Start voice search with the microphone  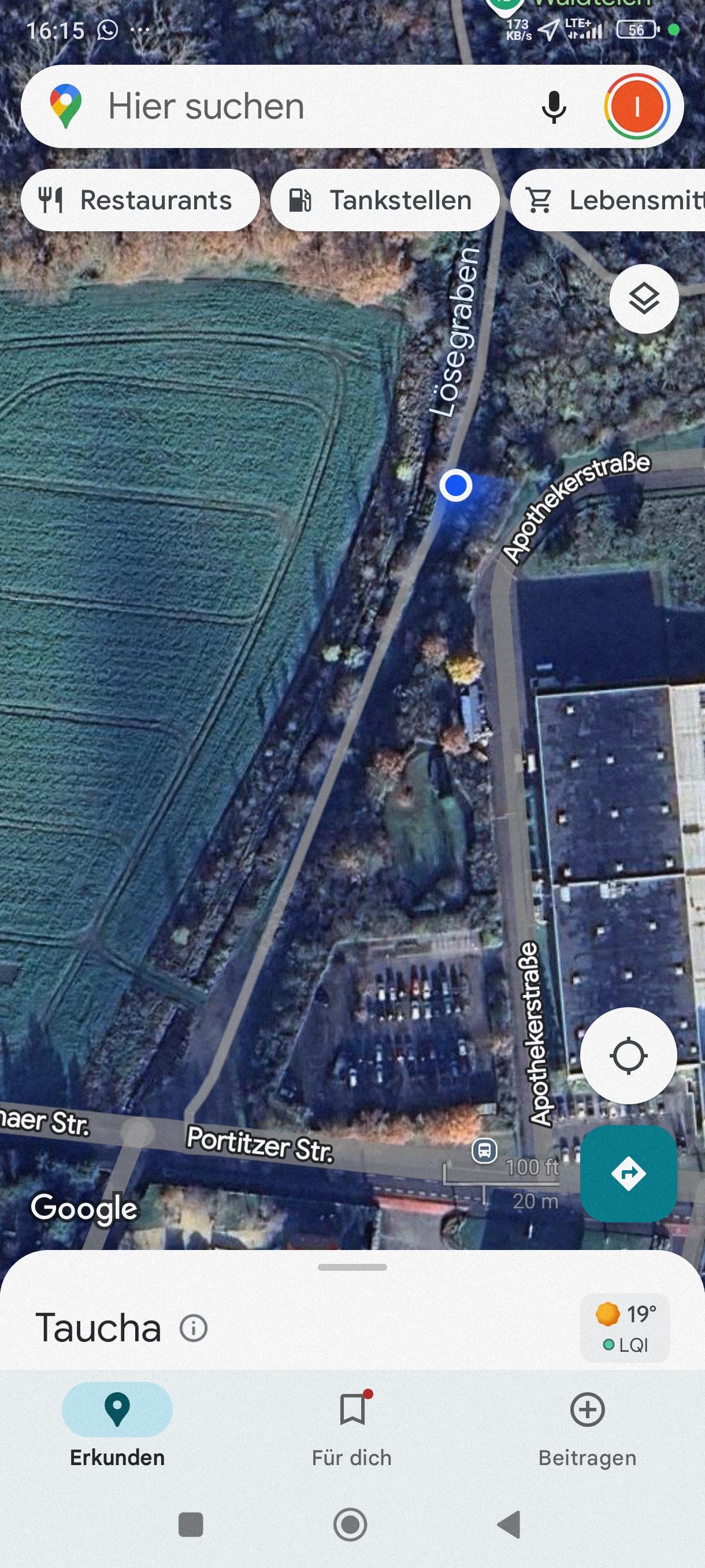pyautogui.click(x=554, y=107)
